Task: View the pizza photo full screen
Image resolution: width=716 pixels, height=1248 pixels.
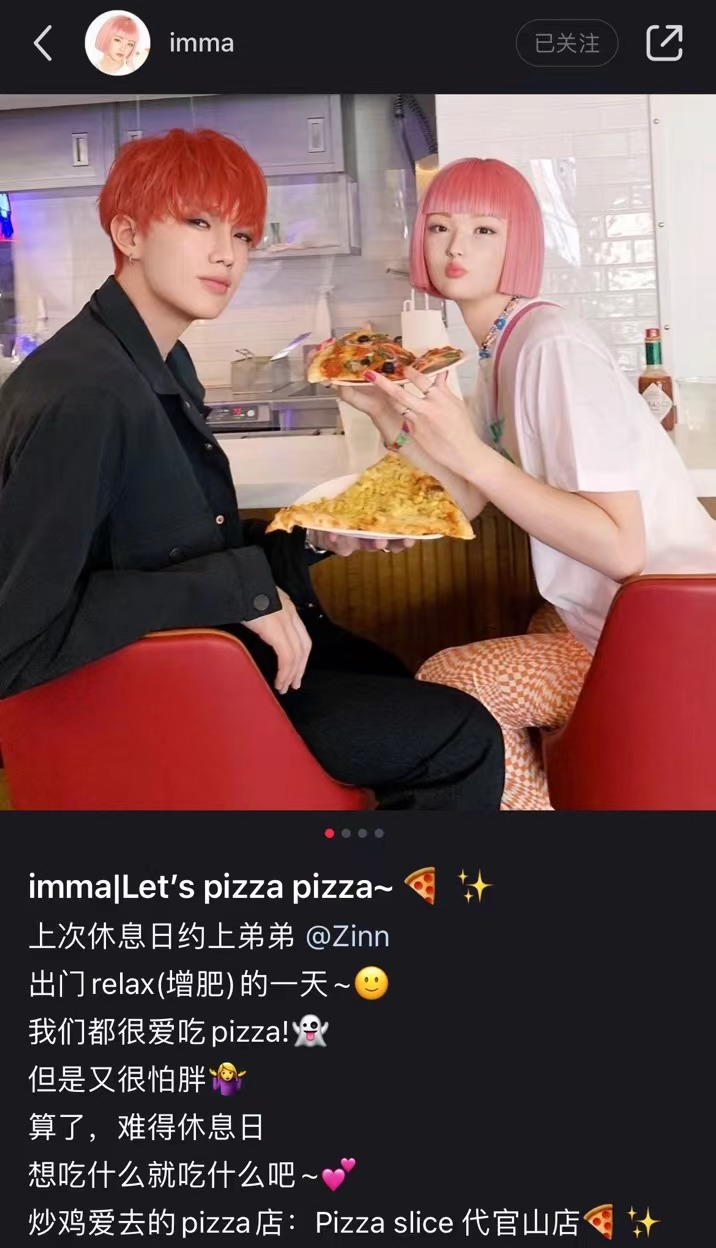Action: [358, 452]
